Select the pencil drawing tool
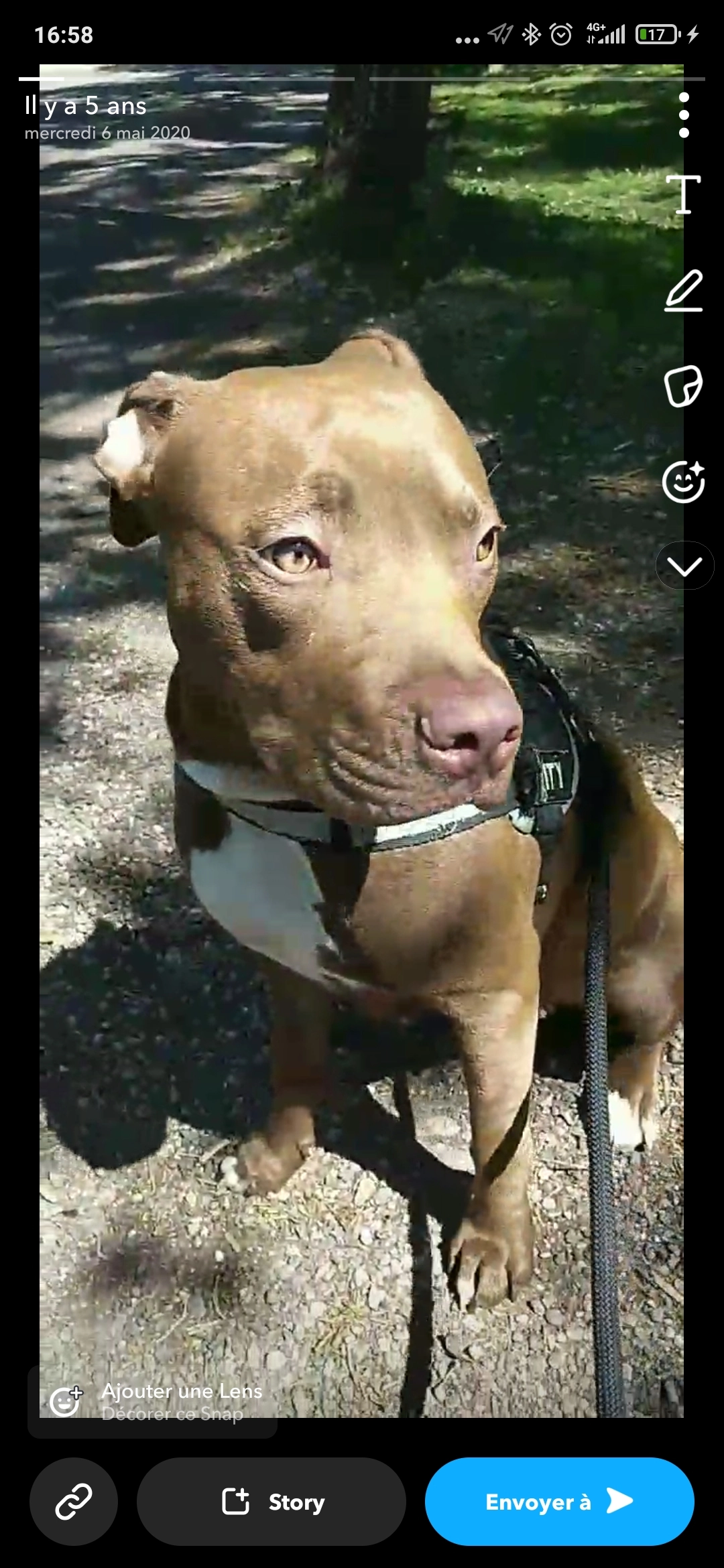The width and height of the screenshot is (724, 1568). (x=684, y=290)
